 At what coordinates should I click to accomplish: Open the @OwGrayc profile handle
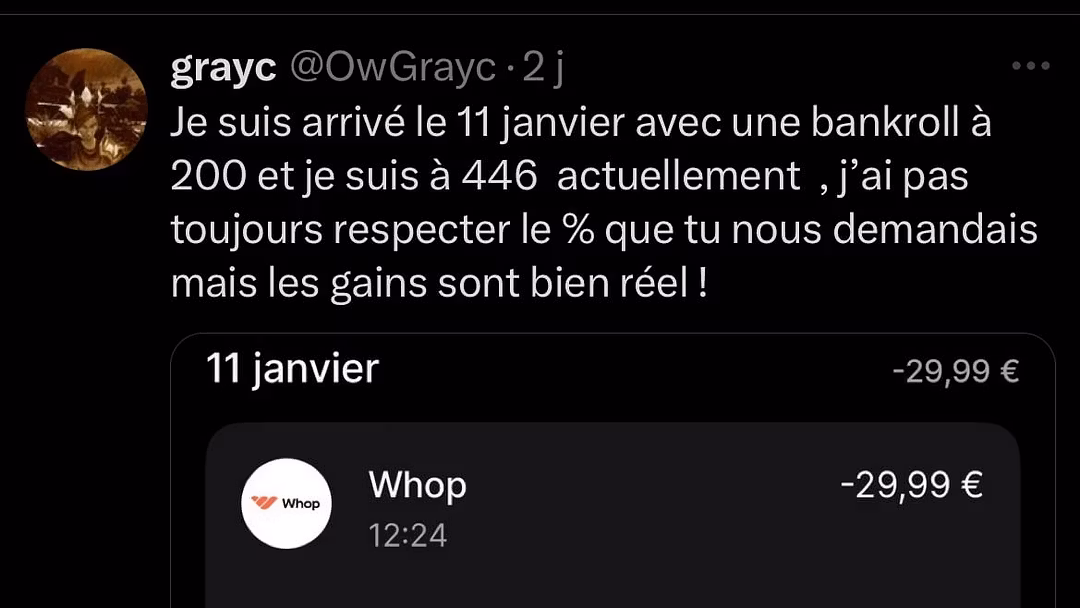(x=392, y=67)
